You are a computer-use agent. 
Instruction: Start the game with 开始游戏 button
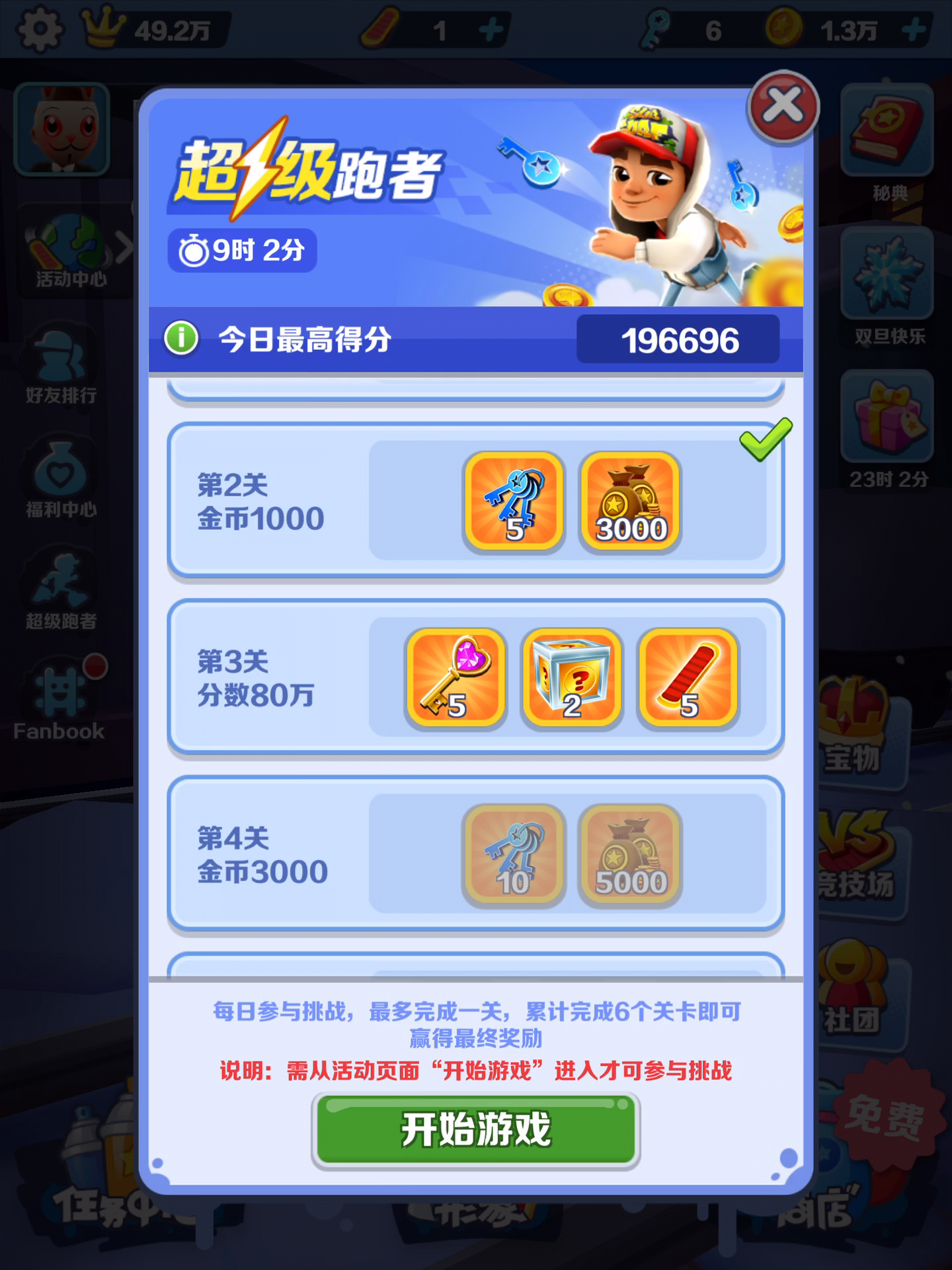pyautogui.click(x=475, y=1130)
